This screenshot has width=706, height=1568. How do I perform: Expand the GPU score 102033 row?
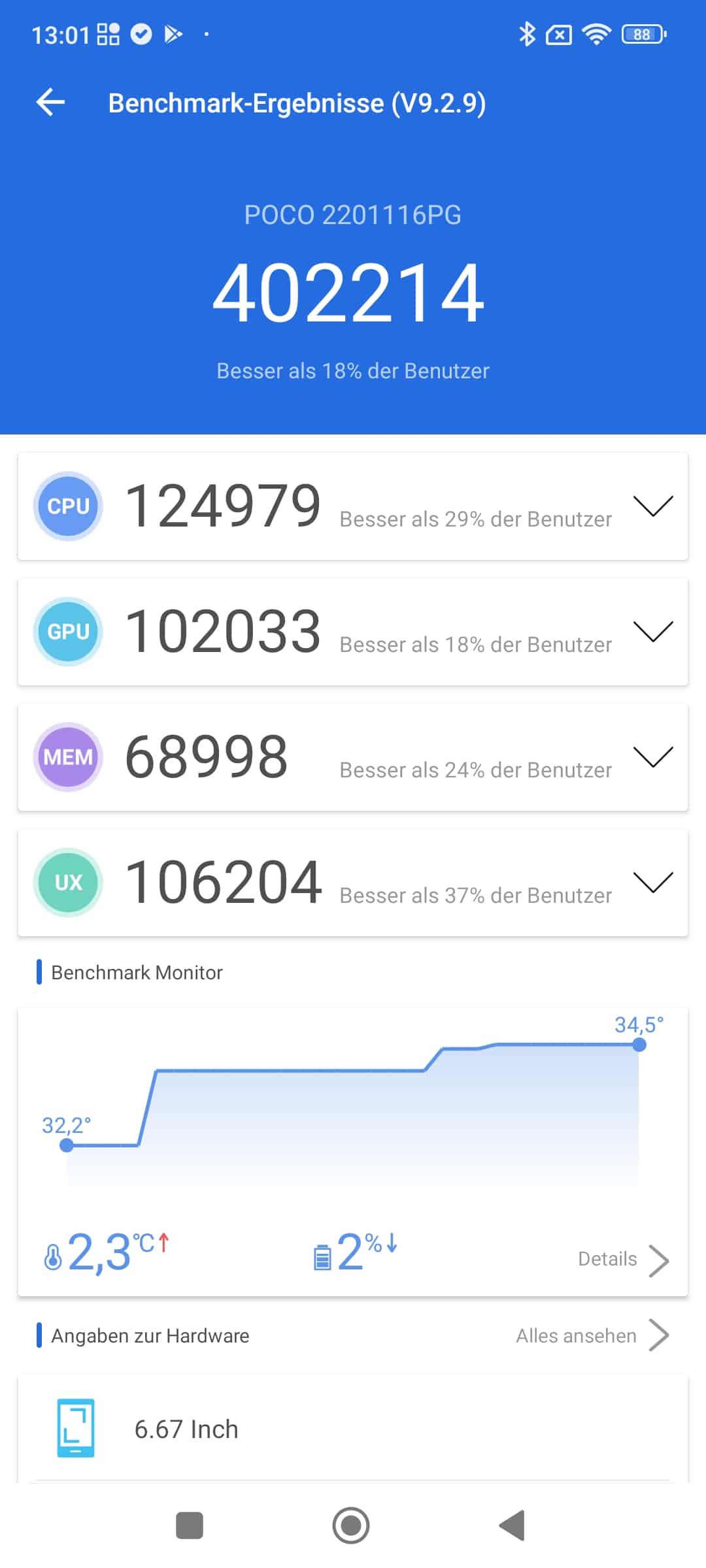[352, 632]
